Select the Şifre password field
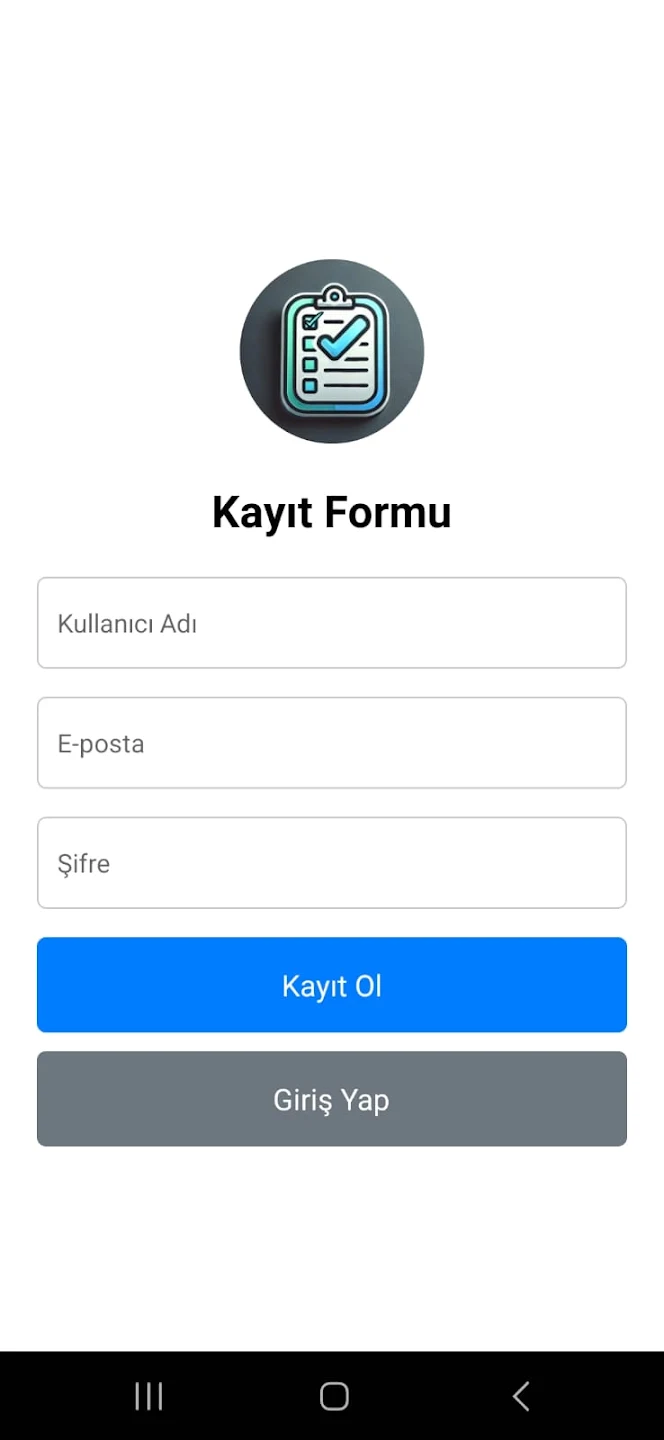The width and height of the screenshot is (664, 1440). (331, 863)
